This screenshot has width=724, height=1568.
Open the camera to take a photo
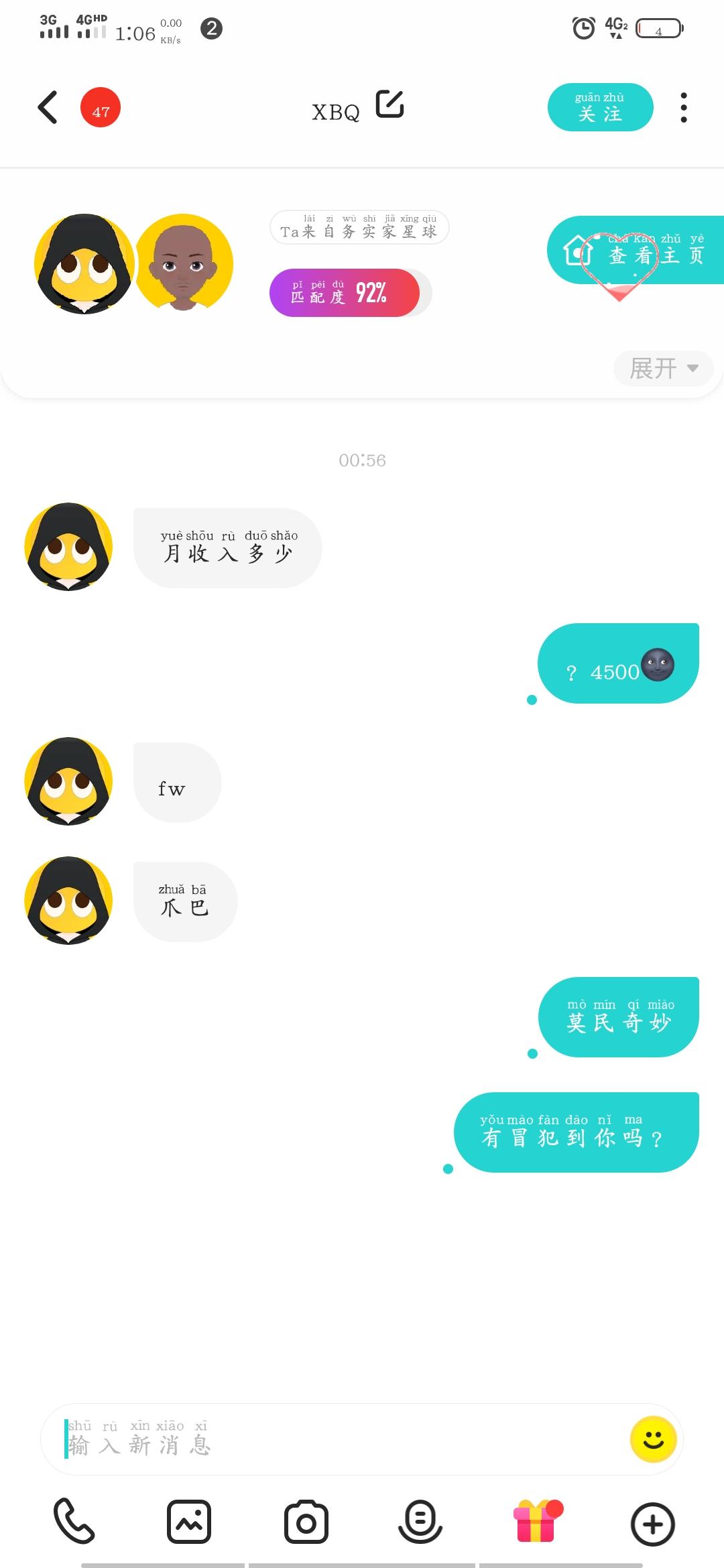click(x=306, y=1522)
